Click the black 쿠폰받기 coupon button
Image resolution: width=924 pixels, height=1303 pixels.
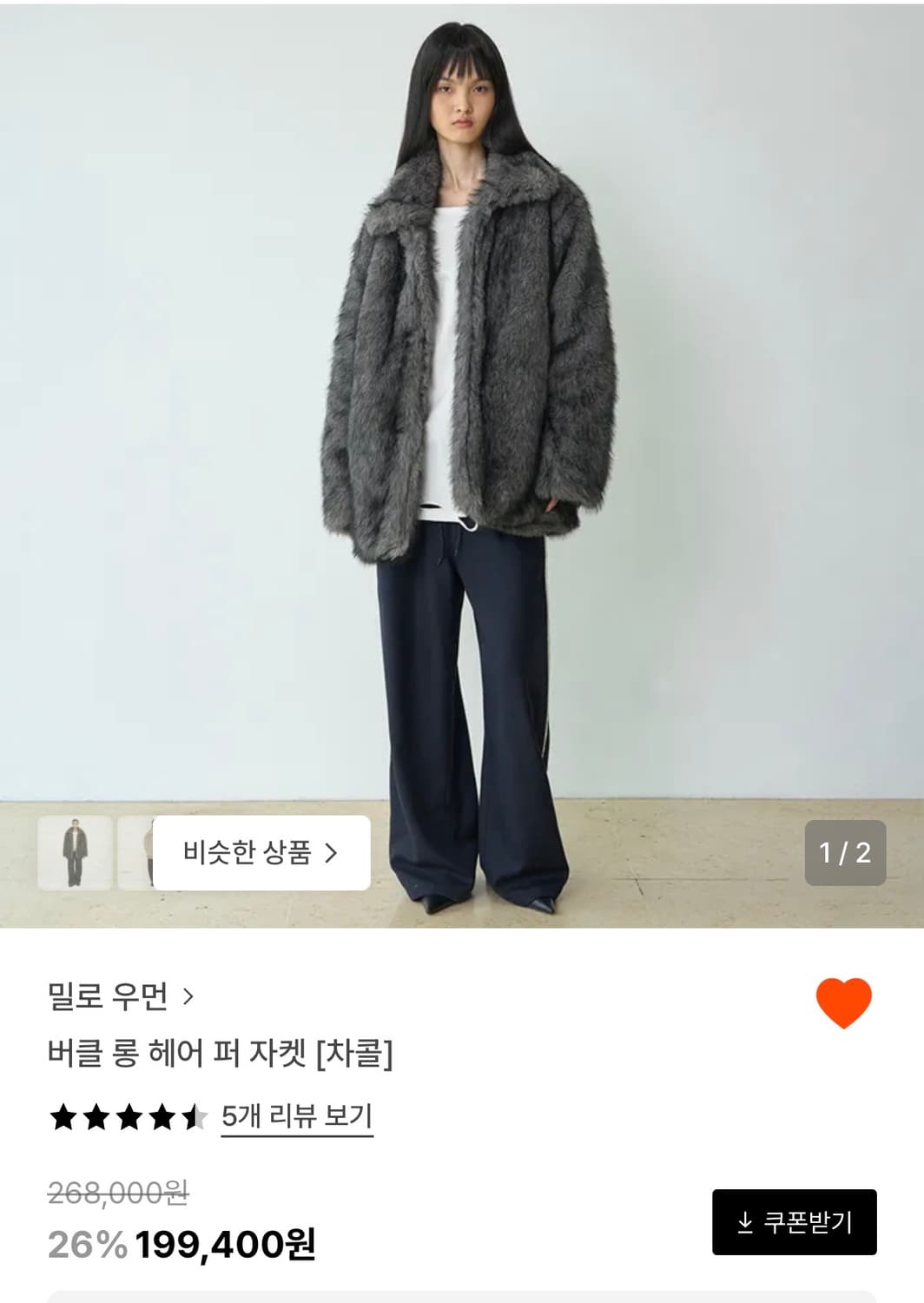795,1221
